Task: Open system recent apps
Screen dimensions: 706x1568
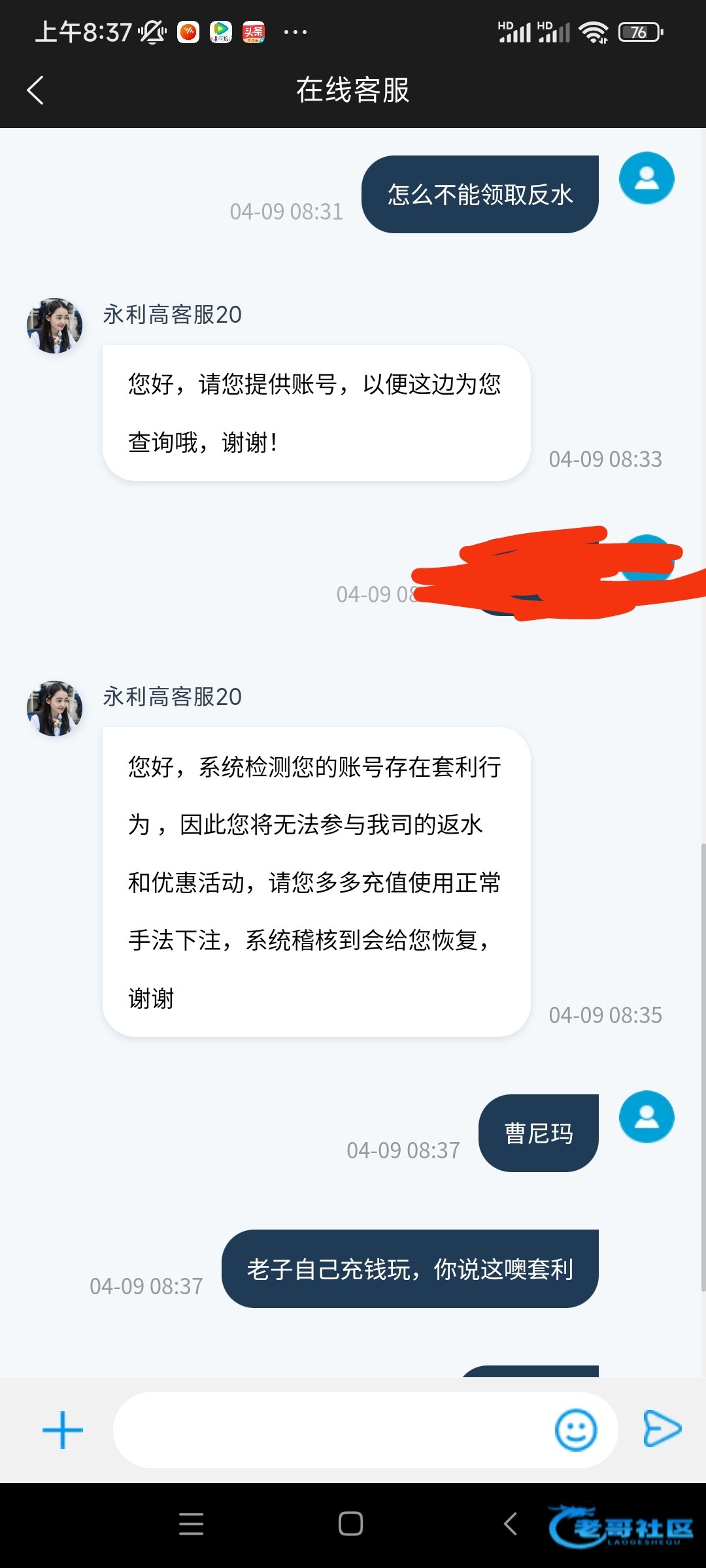Action: [191, 1524]
